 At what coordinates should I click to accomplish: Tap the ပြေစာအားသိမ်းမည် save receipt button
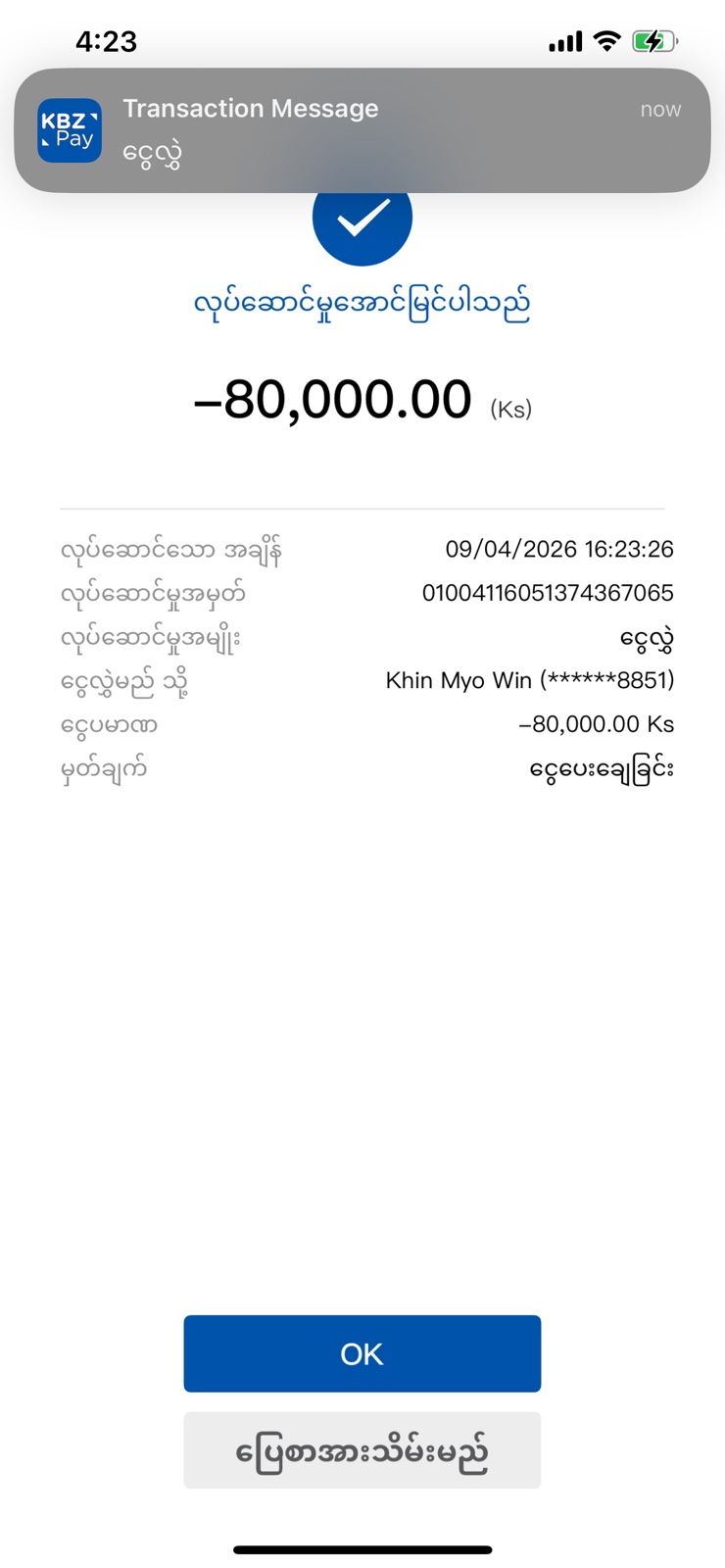click(x=362, y=1450)
